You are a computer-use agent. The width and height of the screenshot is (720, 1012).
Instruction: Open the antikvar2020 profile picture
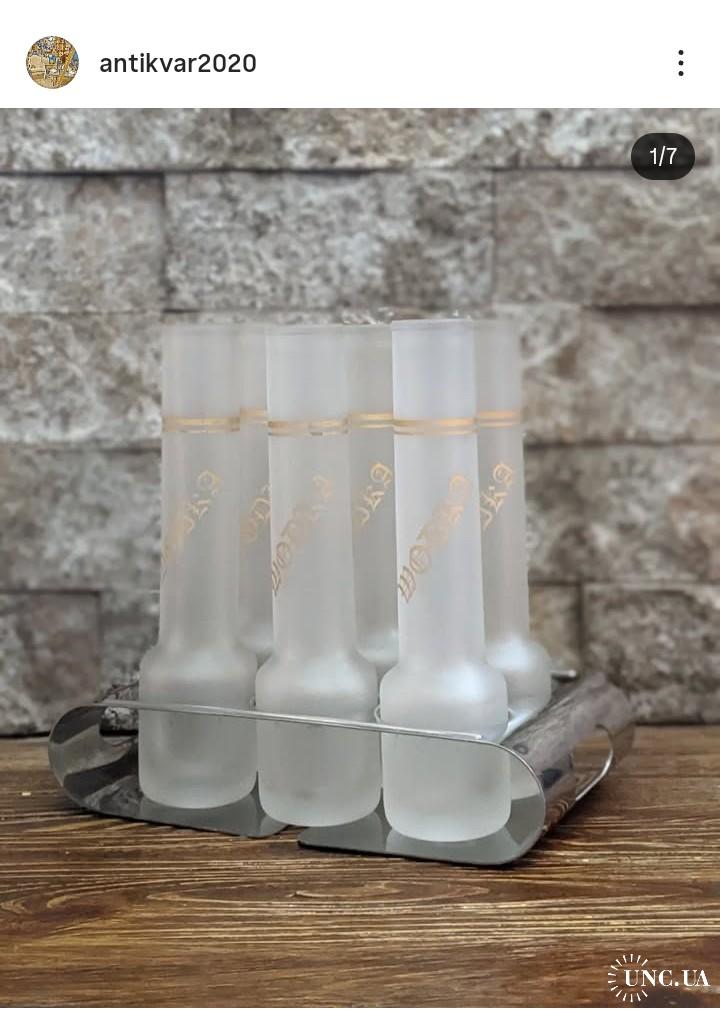(x=52, y=63)
